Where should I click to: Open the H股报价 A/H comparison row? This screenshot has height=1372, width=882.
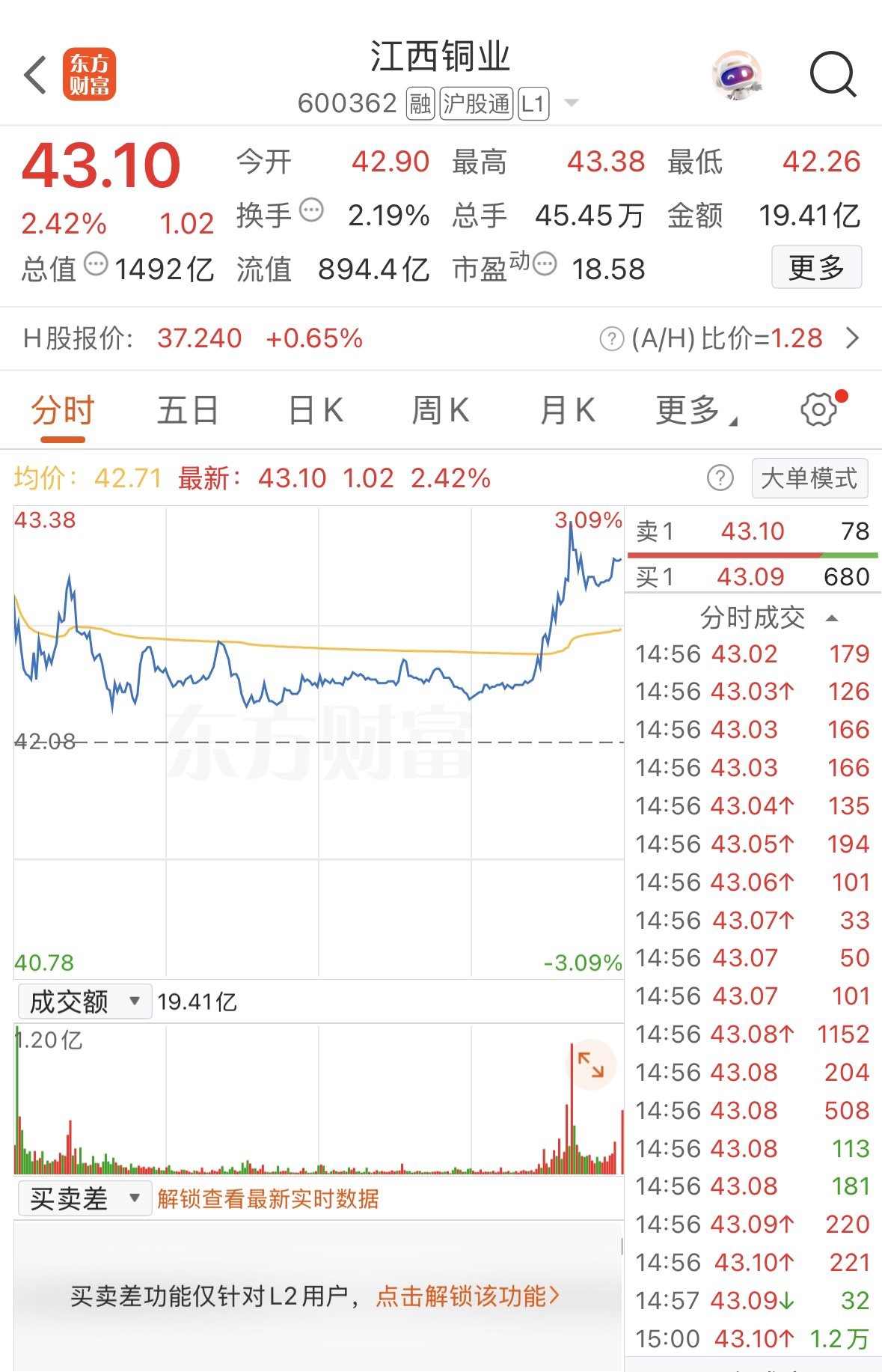(851, 339)
